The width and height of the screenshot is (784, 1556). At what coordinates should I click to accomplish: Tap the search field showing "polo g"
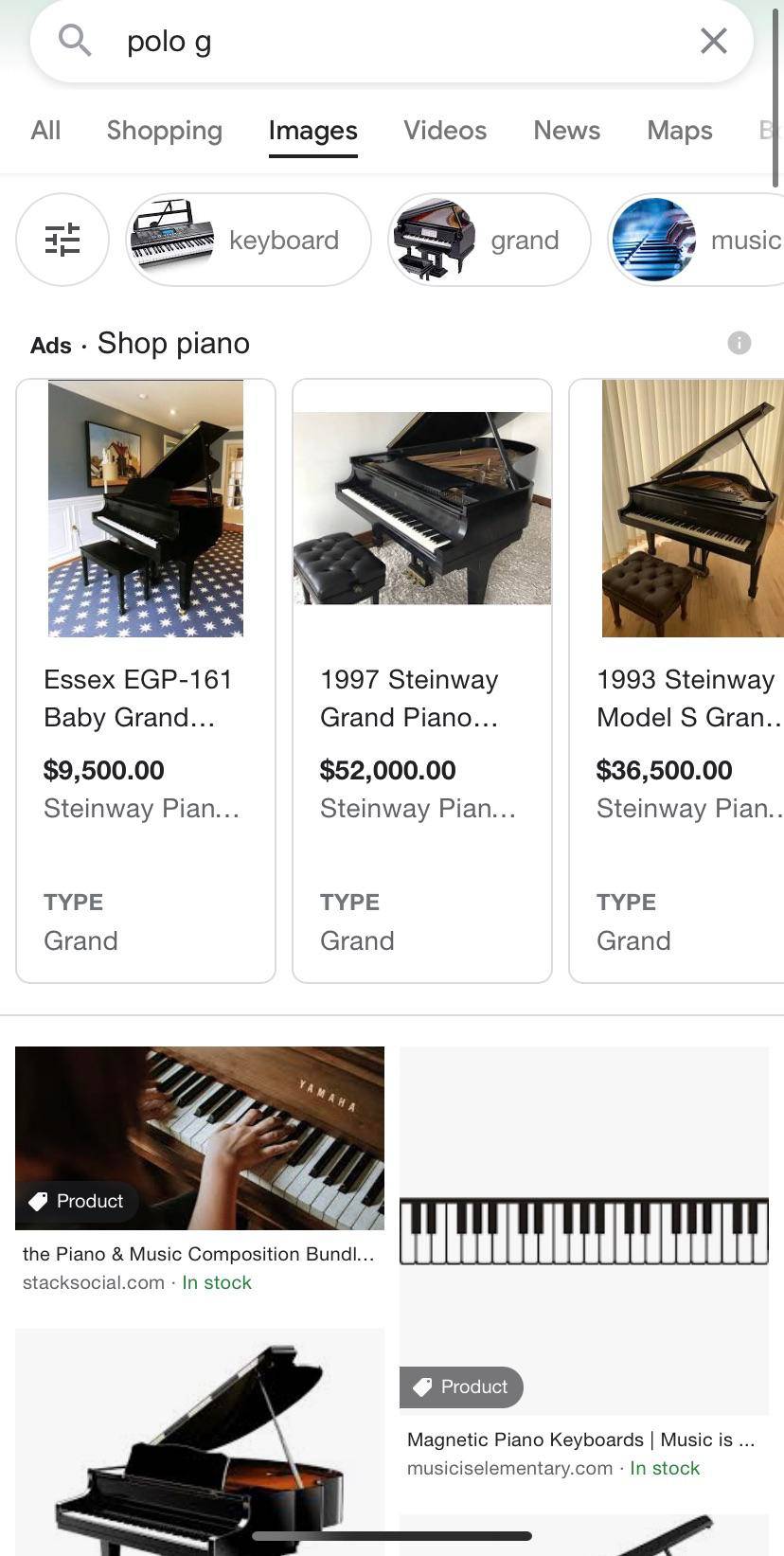(x=379, y=42)
